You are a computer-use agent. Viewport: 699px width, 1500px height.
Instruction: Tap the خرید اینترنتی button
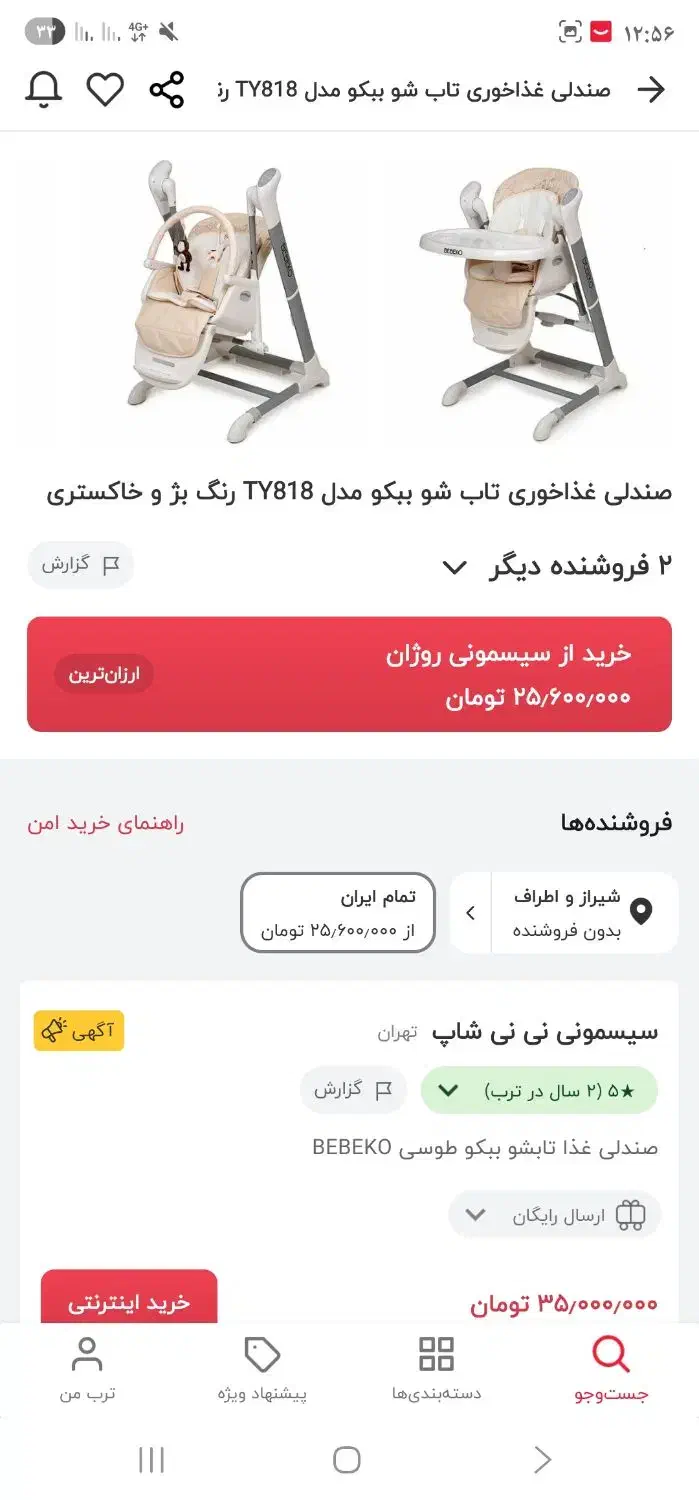pos(129,1302)
